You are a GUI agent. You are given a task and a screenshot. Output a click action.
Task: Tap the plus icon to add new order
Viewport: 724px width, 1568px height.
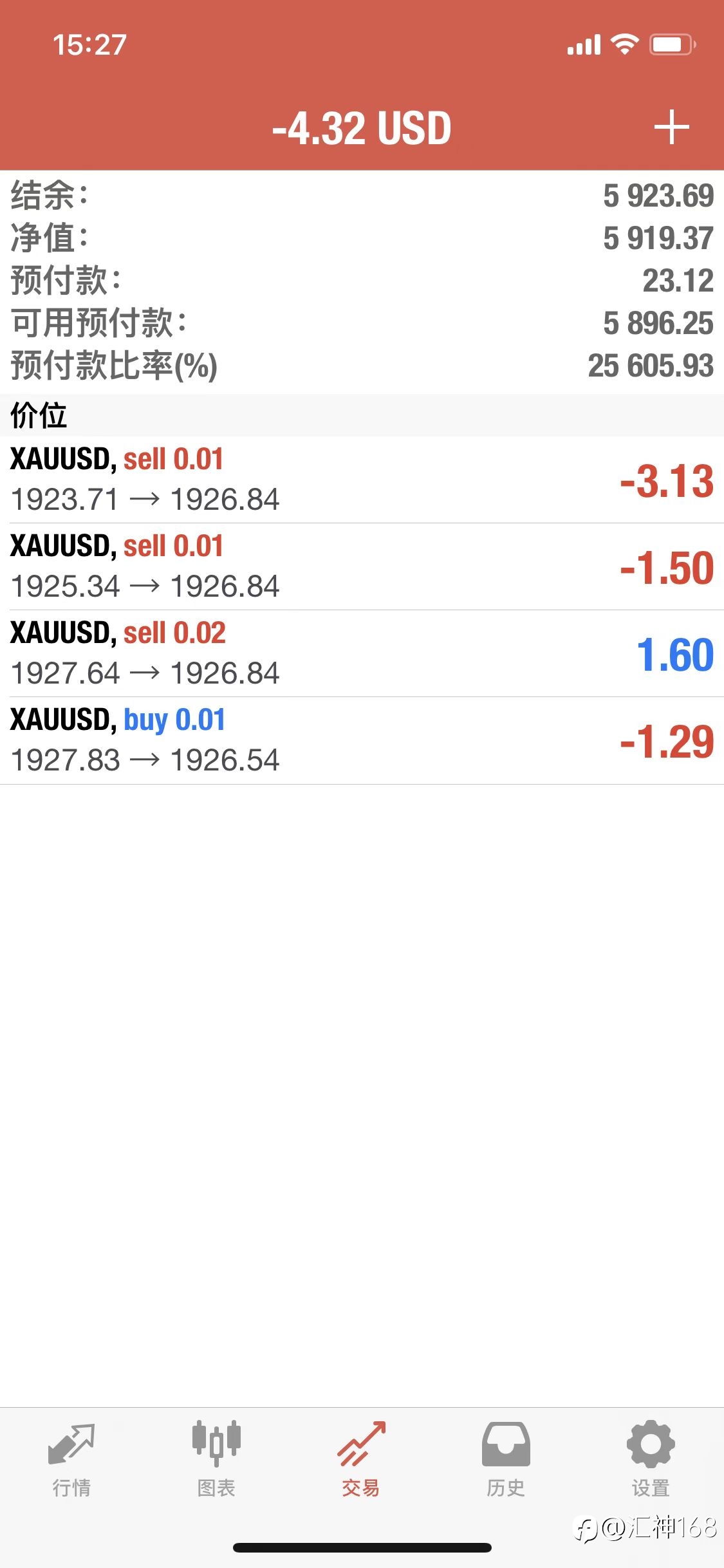click(671, 127)
